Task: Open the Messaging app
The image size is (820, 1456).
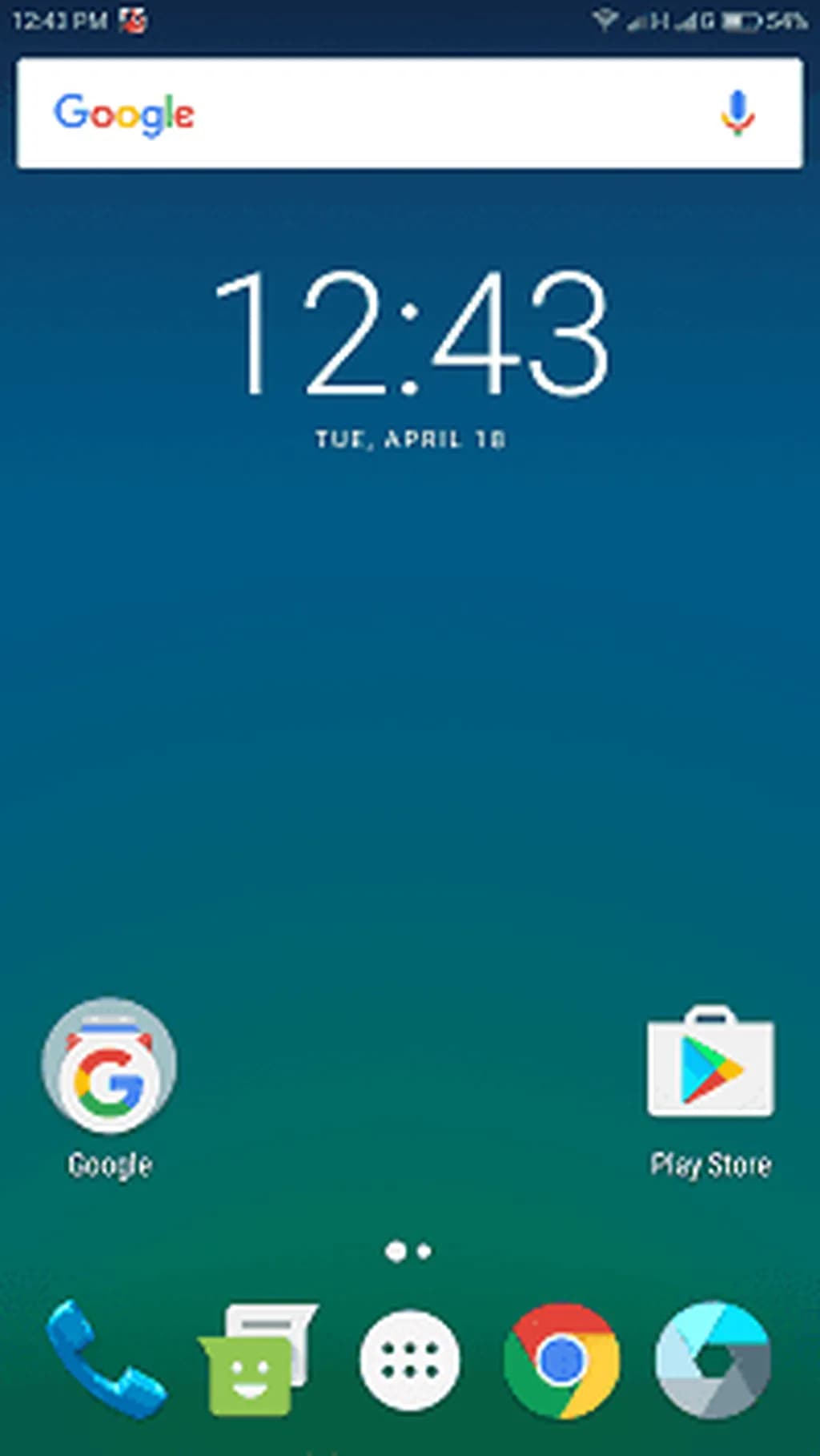Action: [x=256, y=1360]
